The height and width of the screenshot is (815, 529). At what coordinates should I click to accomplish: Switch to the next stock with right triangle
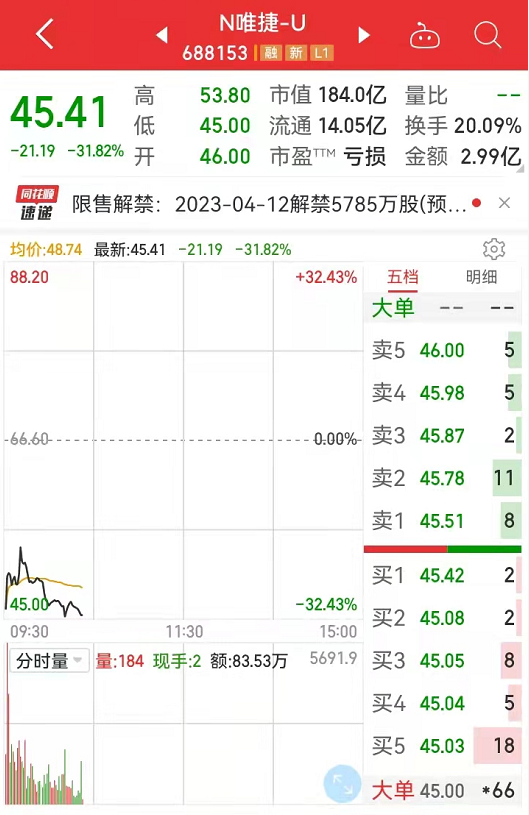tap(364, 35)
